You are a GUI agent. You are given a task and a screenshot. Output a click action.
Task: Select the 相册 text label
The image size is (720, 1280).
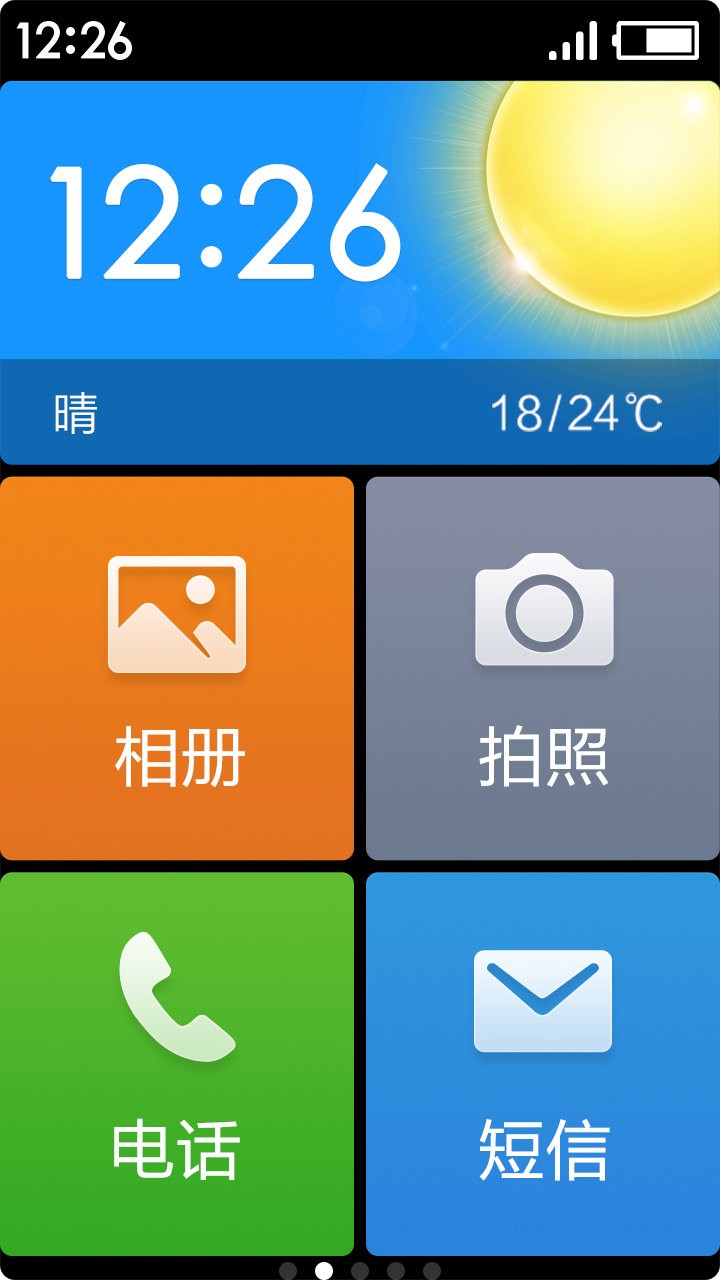click(x=178, y=757)
